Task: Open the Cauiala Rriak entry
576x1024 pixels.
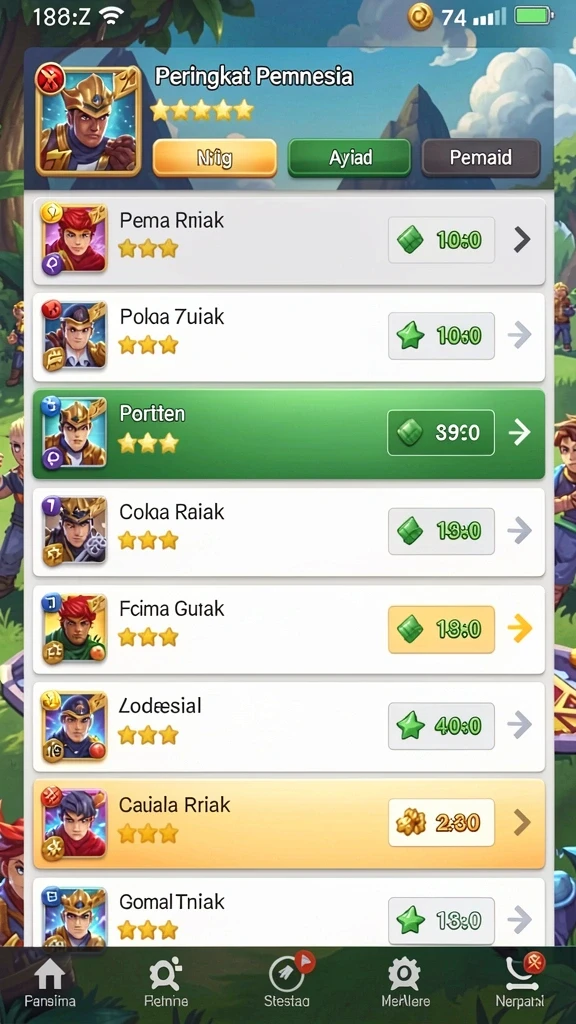Action: click(x=289, y=824)
